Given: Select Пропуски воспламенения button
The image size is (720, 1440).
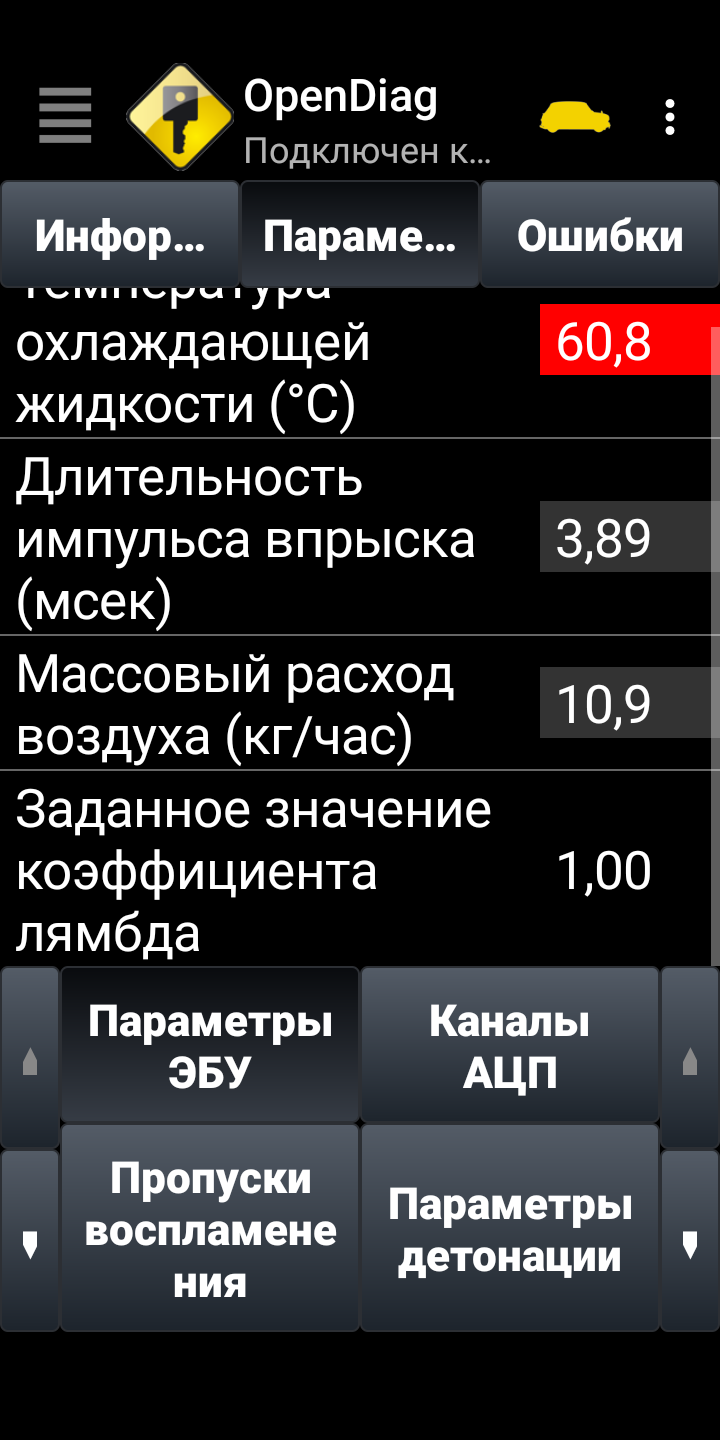Looking at the screenshot, I should click(210, 1229).
